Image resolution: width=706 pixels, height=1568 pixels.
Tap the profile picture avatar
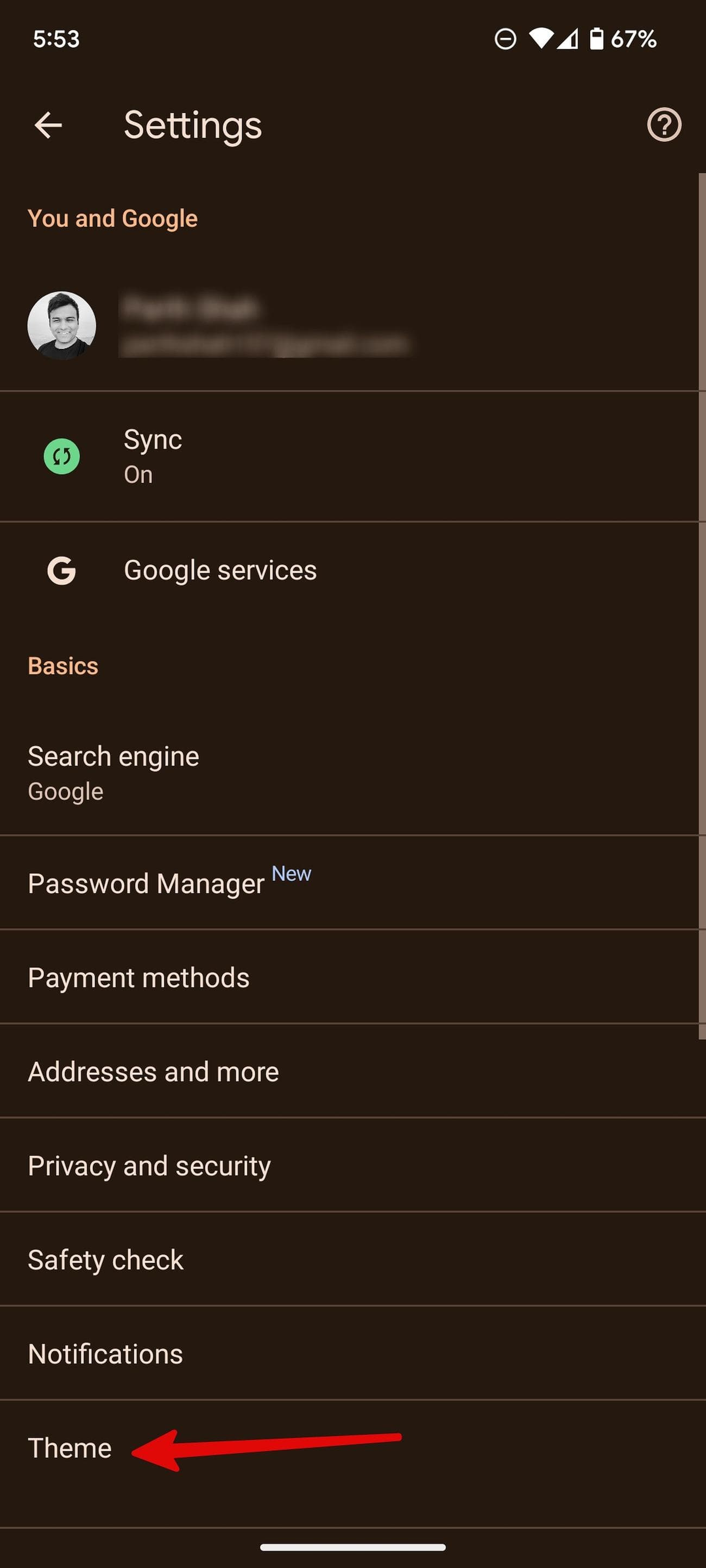[61, 325]
